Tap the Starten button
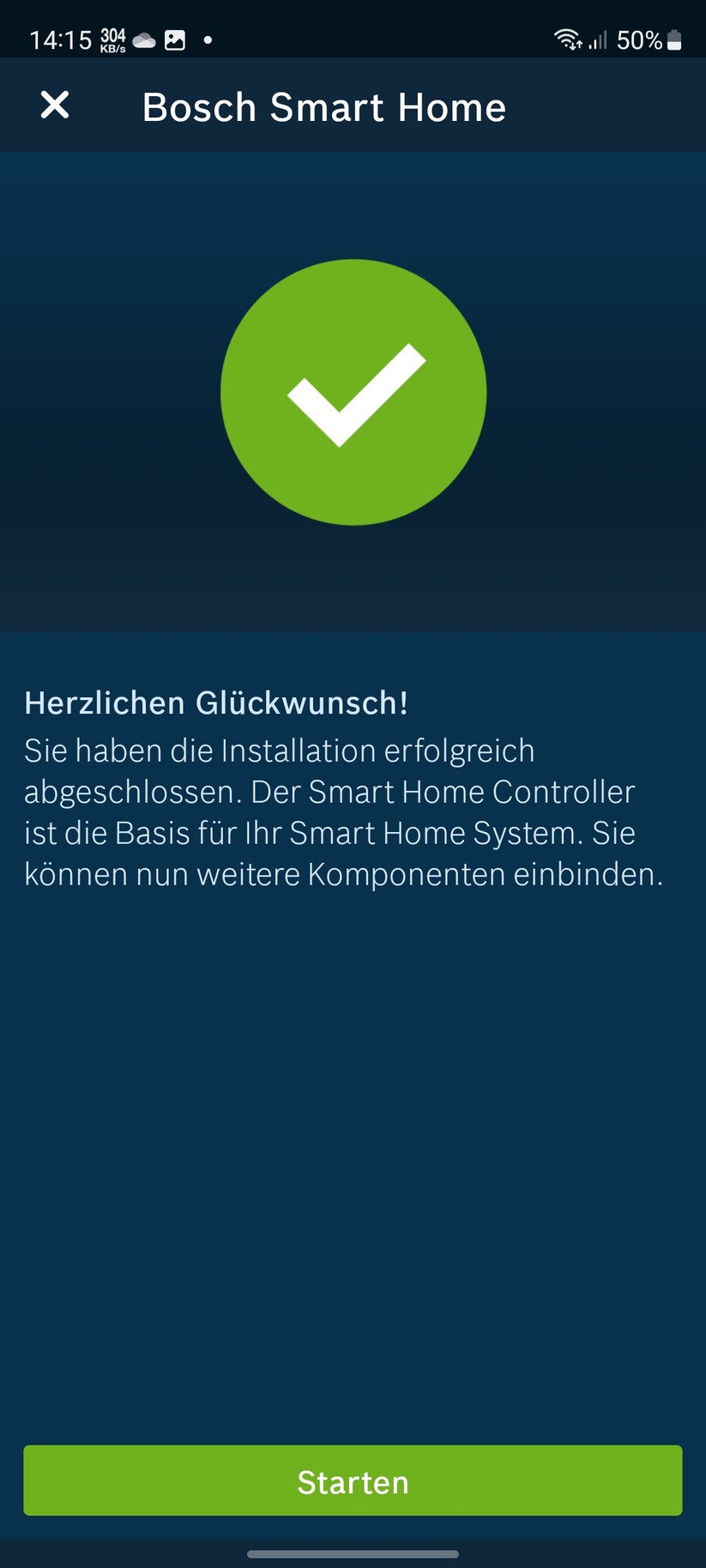Viewport: 706px width, 1568px height. [353, 1481]
